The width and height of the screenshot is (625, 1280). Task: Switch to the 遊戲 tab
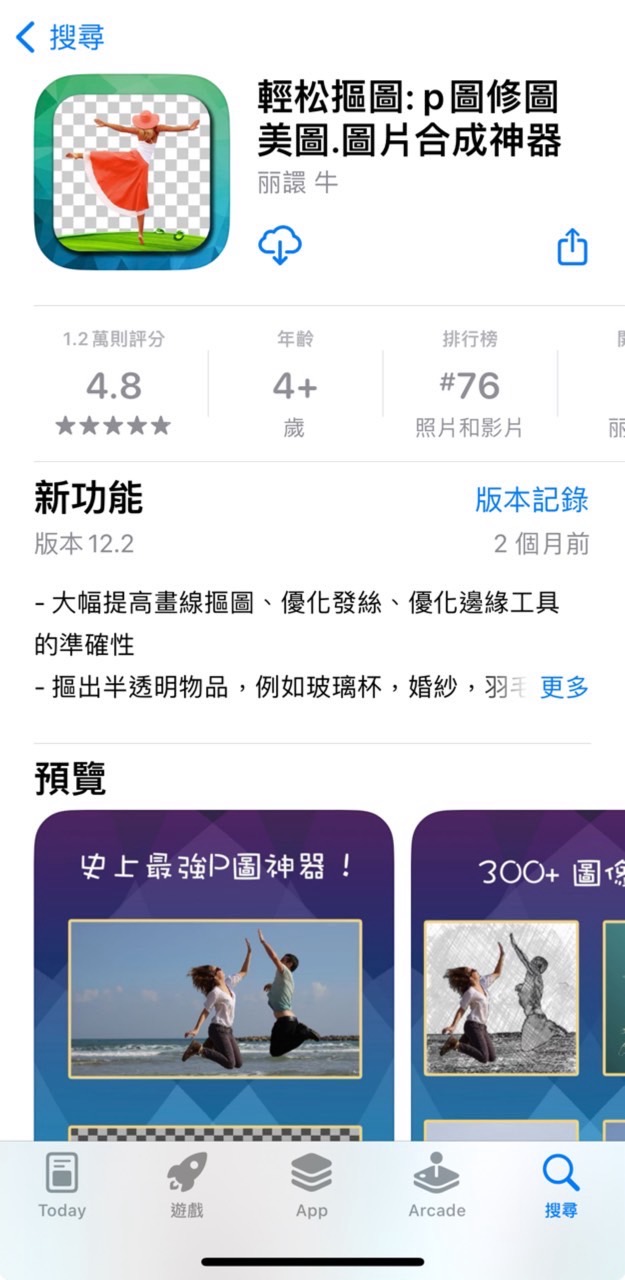187,1186
